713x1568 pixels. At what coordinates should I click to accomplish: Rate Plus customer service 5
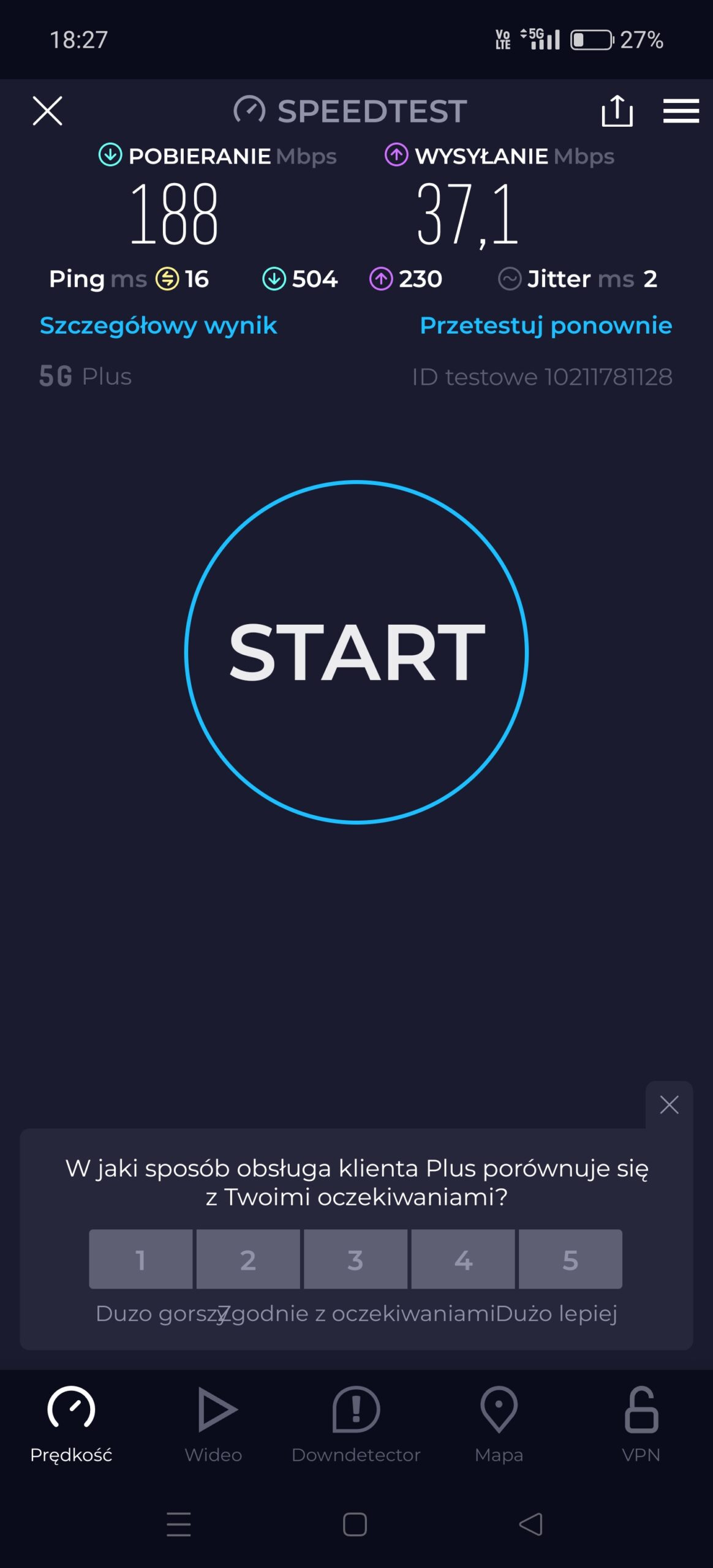click(570, 1259)
